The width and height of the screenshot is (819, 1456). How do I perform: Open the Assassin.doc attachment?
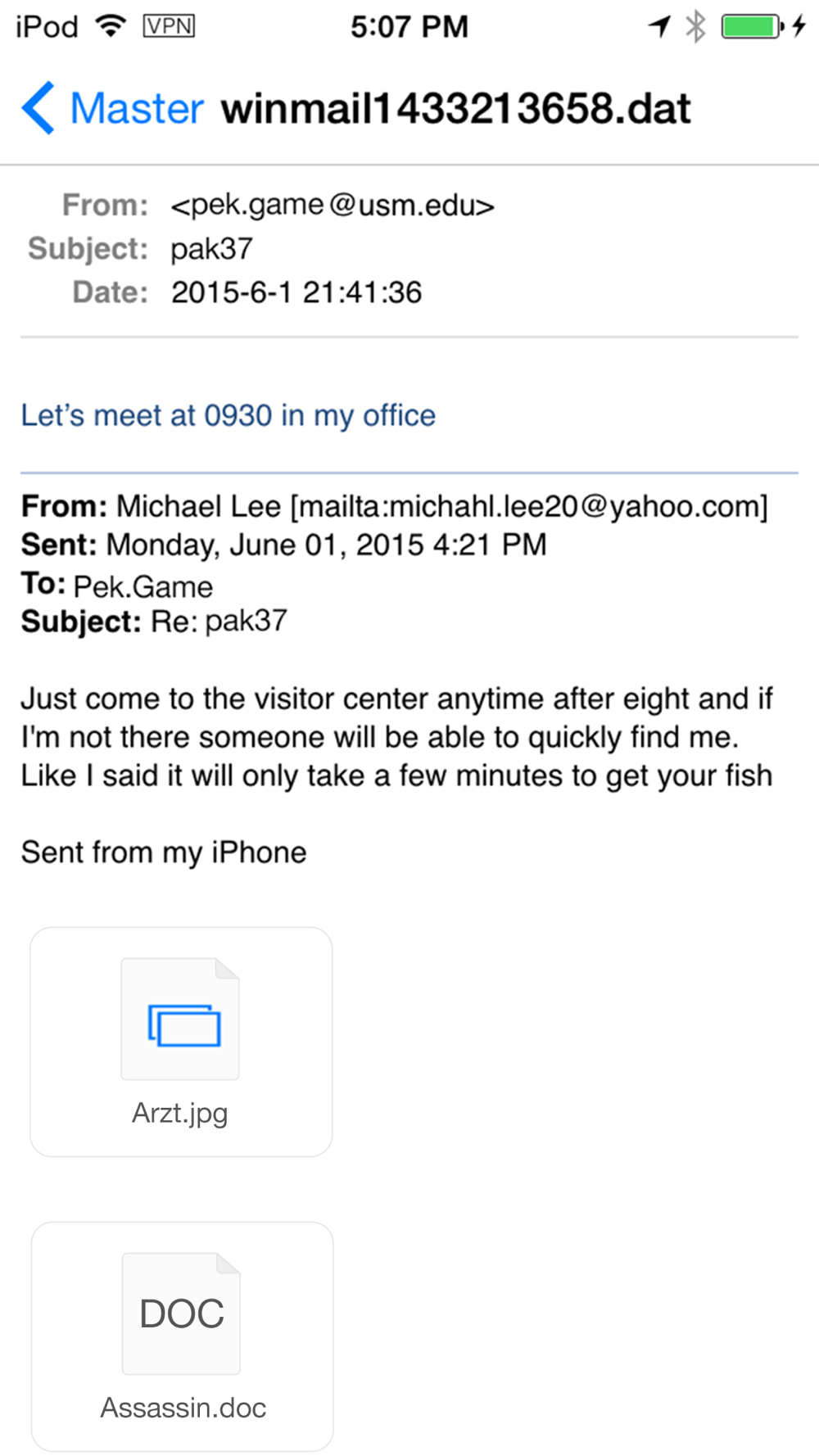[182, 1336]
